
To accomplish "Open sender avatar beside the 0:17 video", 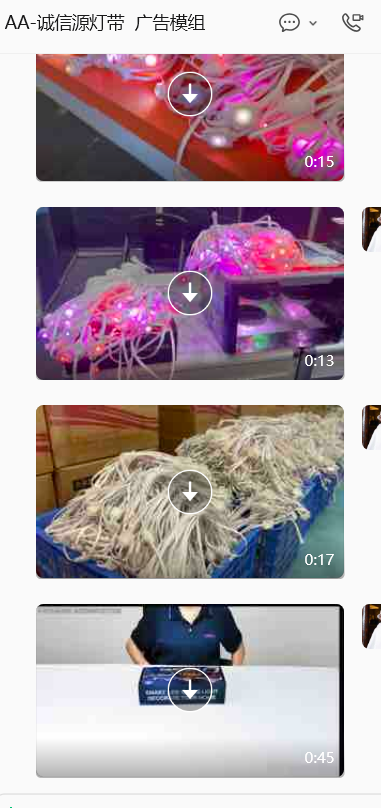I will click(x=371, y=427).
